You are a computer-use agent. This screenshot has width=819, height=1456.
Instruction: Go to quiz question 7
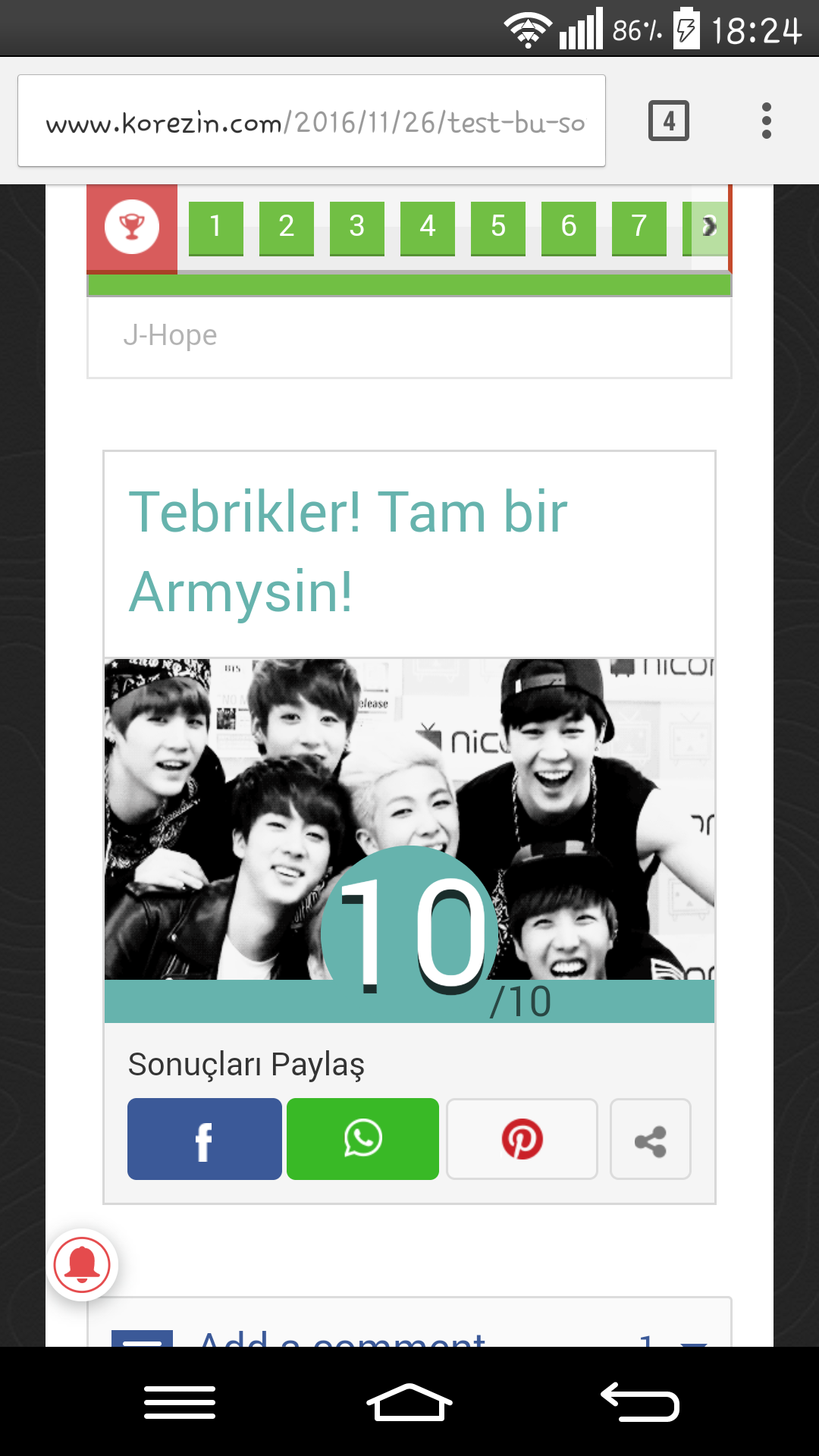[639, 227]
